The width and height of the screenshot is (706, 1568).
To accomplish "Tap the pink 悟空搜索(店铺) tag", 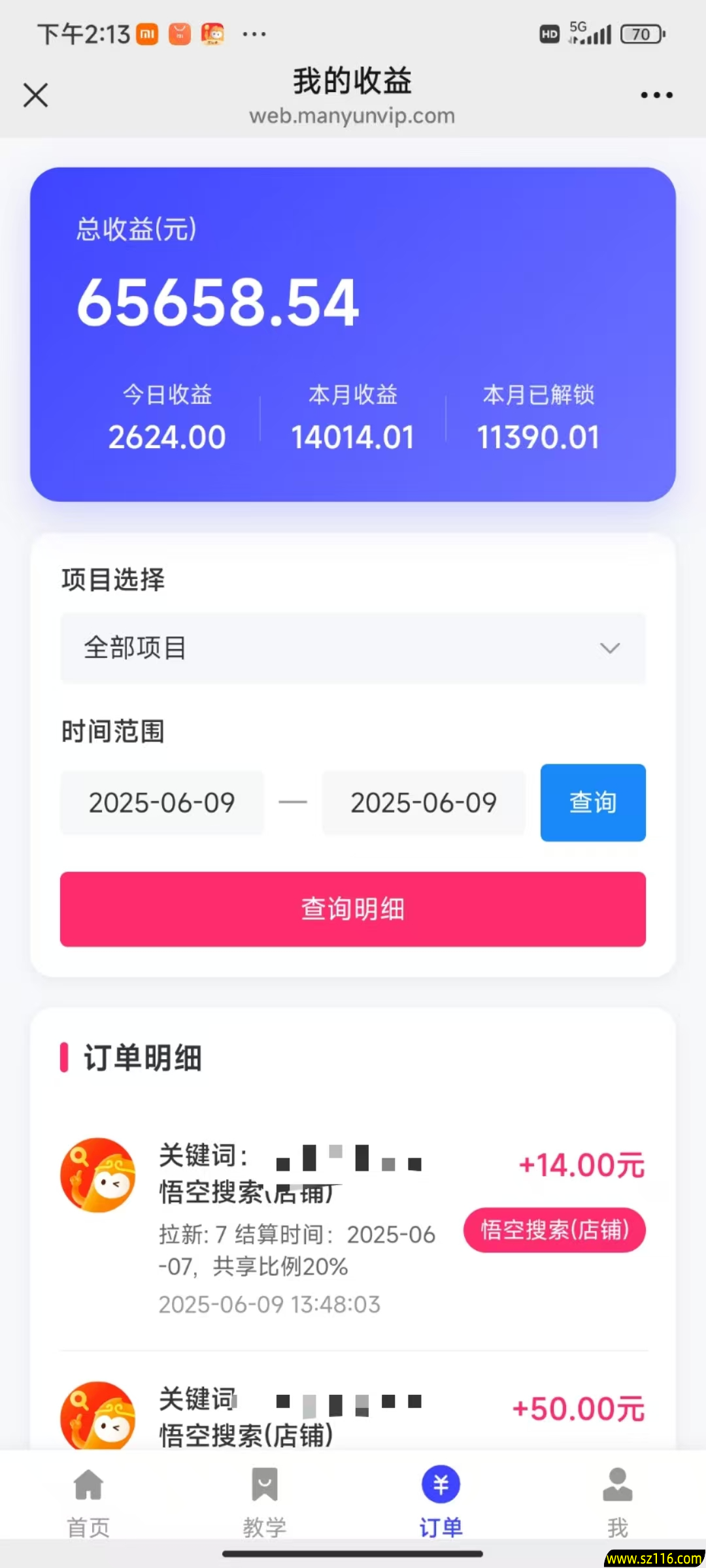I will (555, 1230).
